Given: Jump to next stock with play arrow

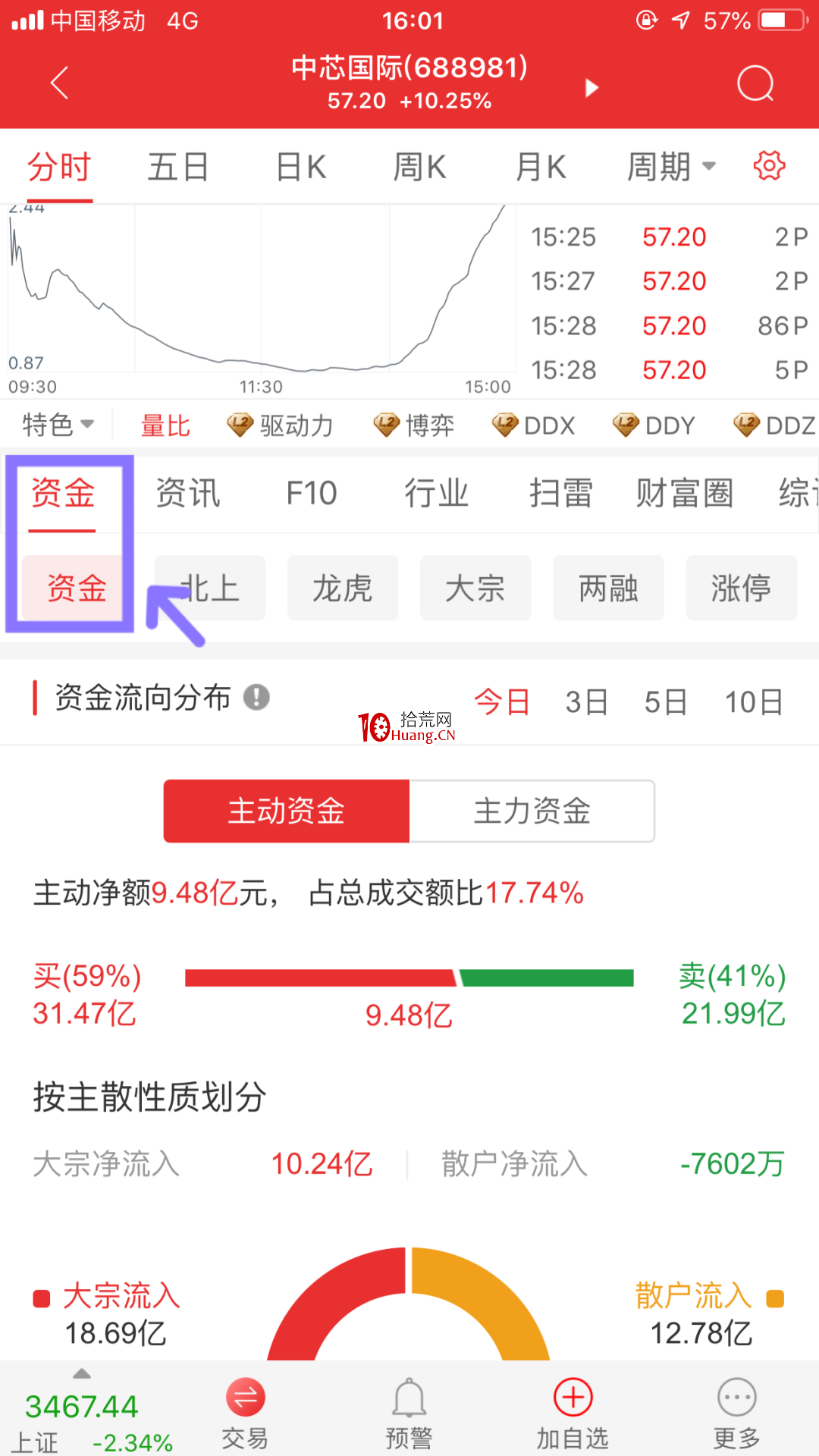Looking at the screenshot, I should pyautogui.click(x=591, y=88).
